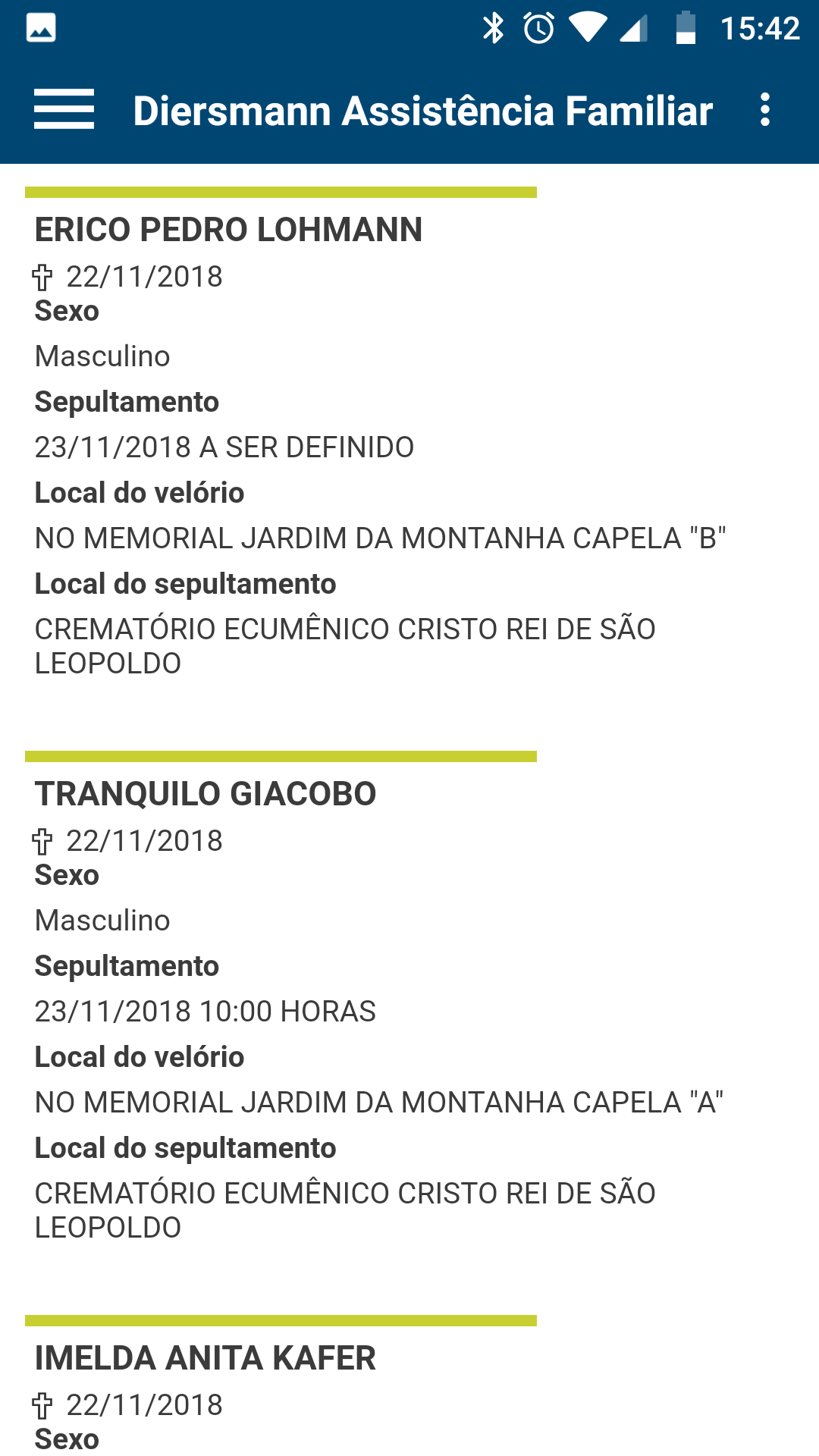
Task: Open the overflow options menu
Action: [x=765, y=110]
